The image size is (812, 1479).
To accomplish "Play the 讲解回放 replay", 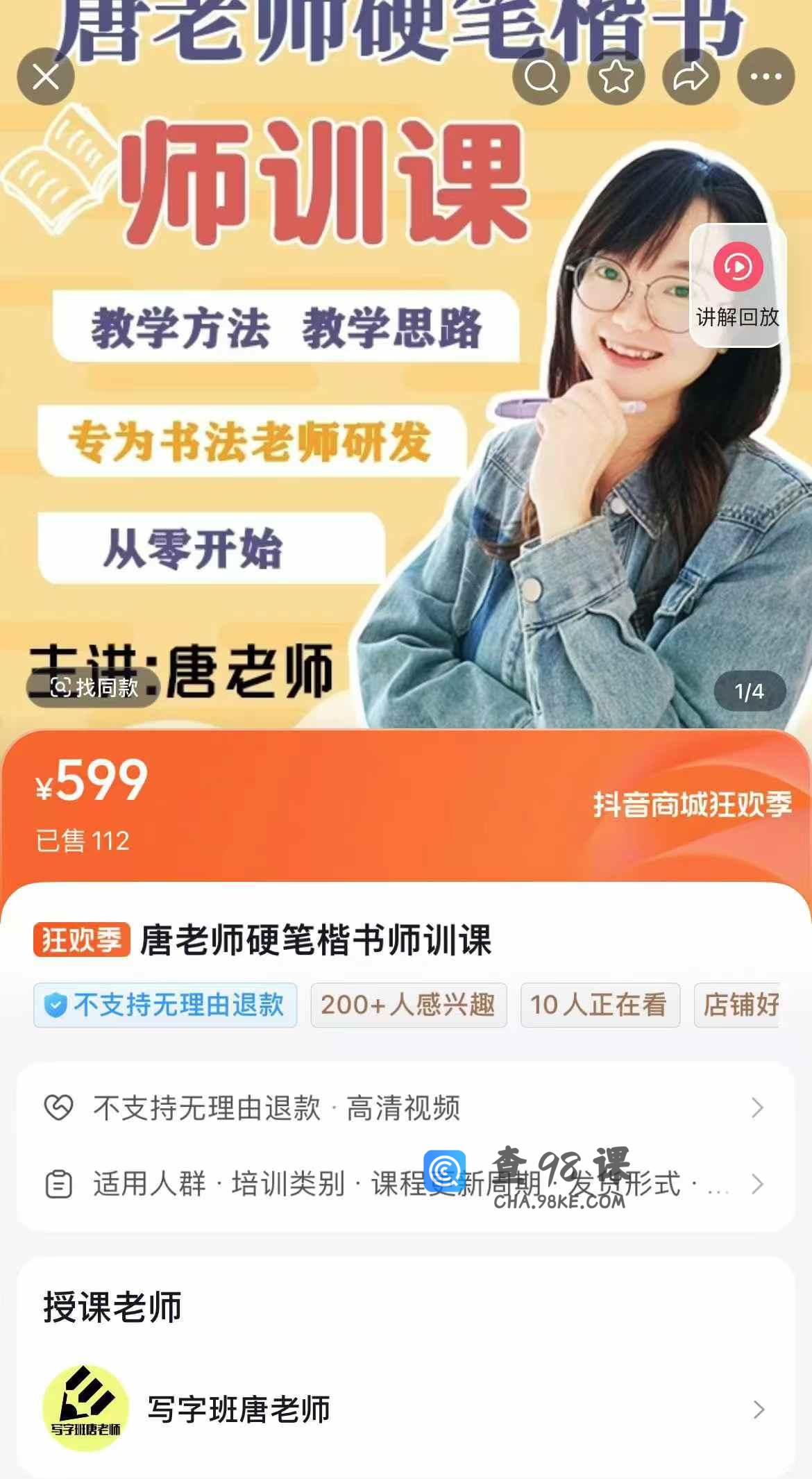I will click(x=738, y=285).
